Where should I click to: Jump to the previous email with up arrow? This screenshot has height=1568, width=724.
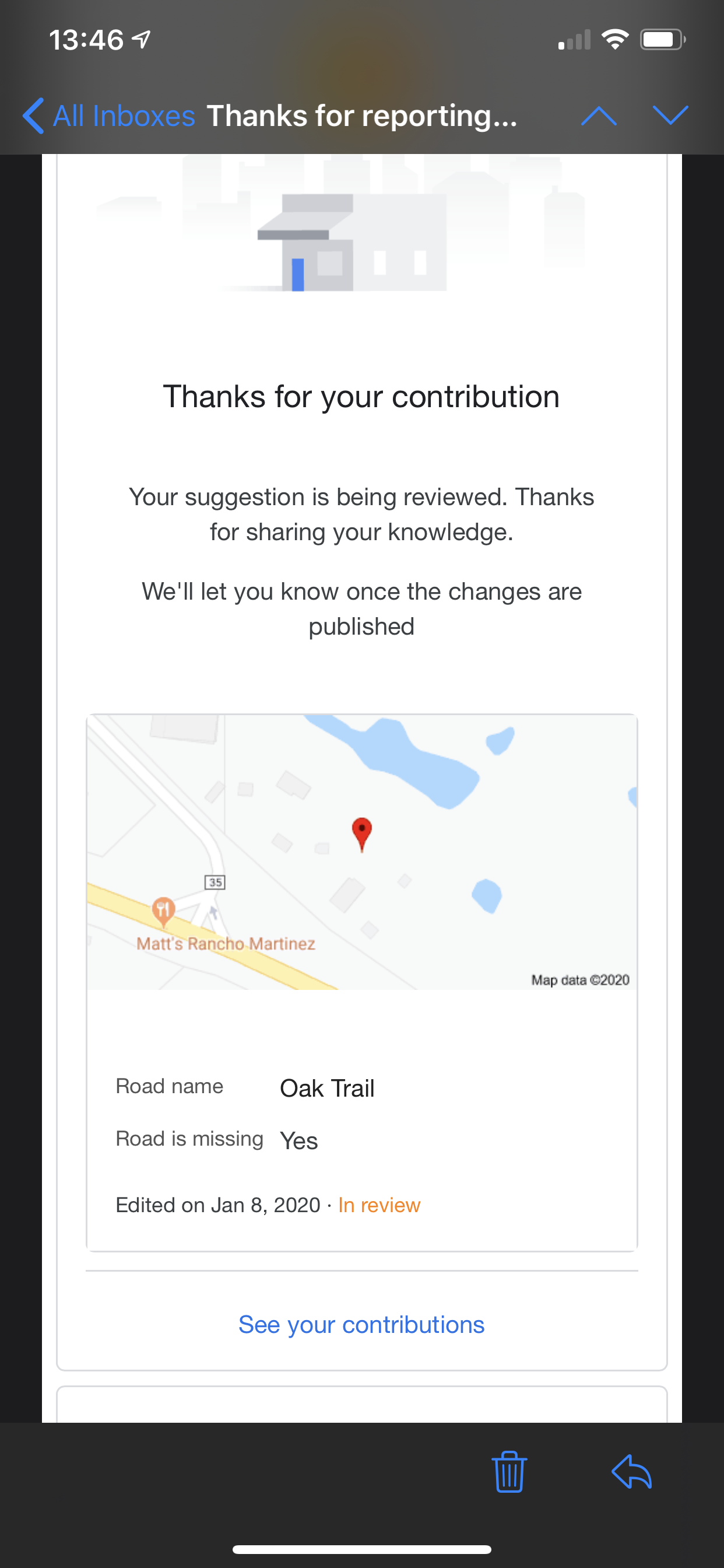pyautogui.click(x=599, y=116)
